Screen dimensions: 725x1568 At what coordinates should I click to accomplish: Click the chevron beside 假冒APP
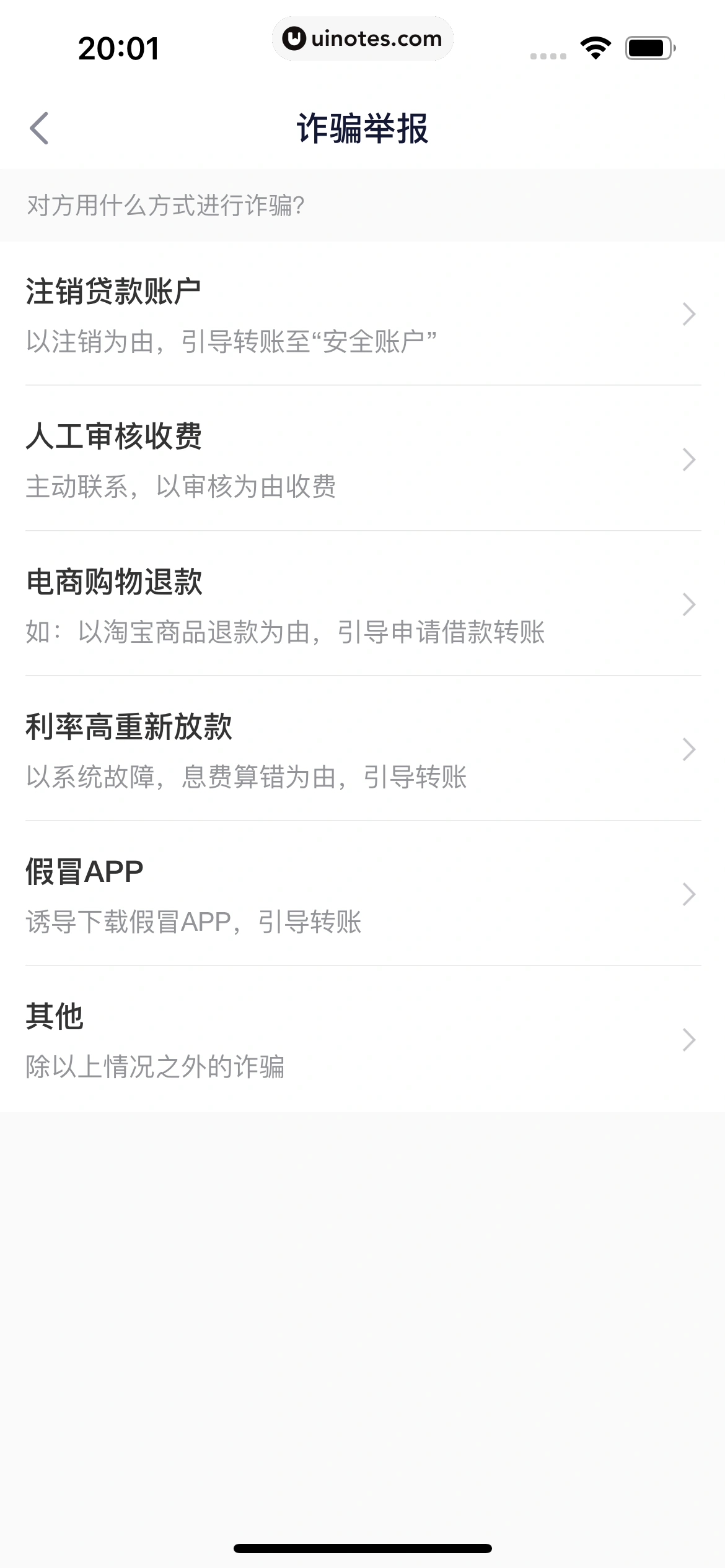(689, 893)
